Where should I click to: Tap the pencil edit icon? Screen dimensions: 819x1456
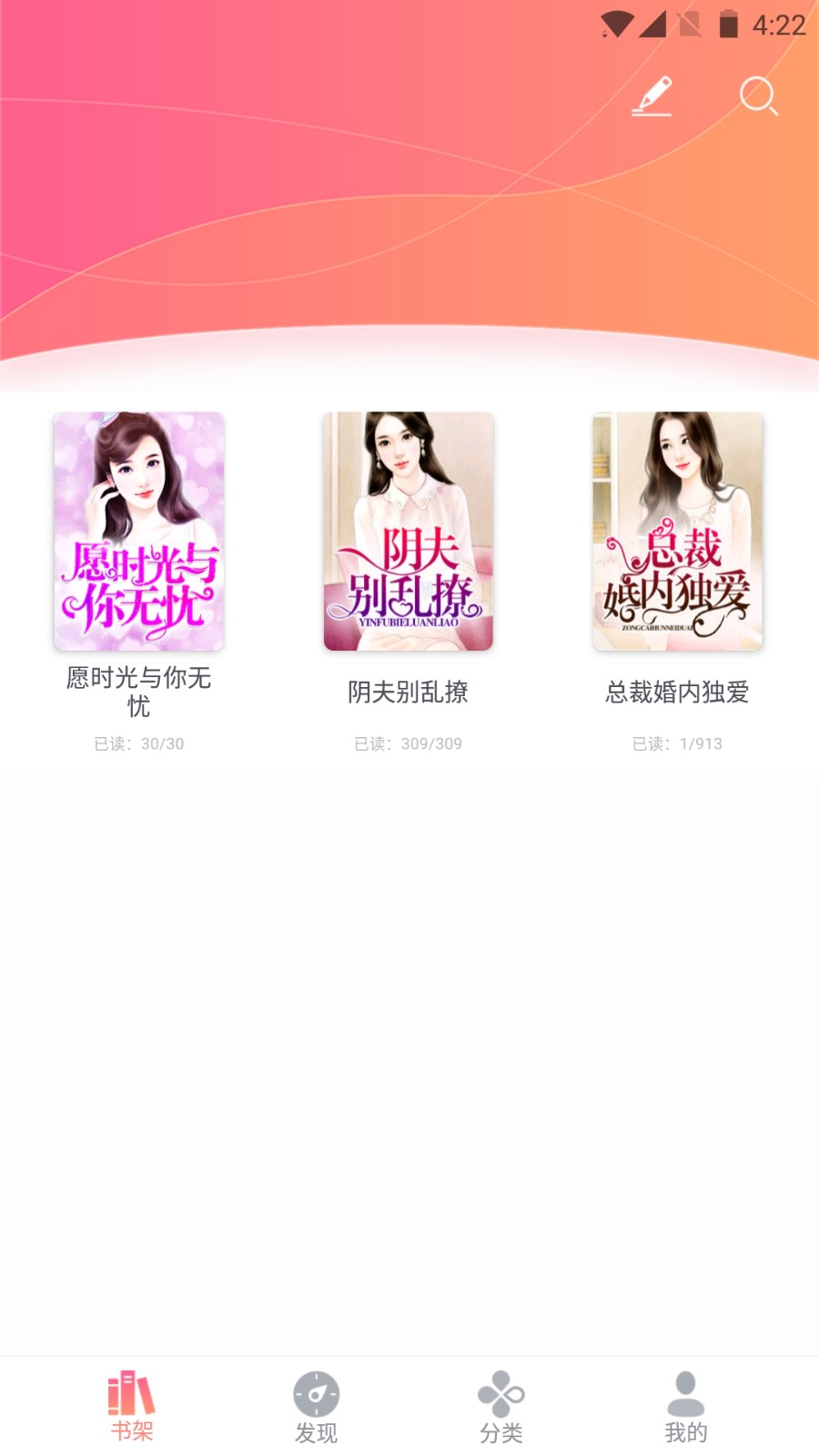click(653, 97)
